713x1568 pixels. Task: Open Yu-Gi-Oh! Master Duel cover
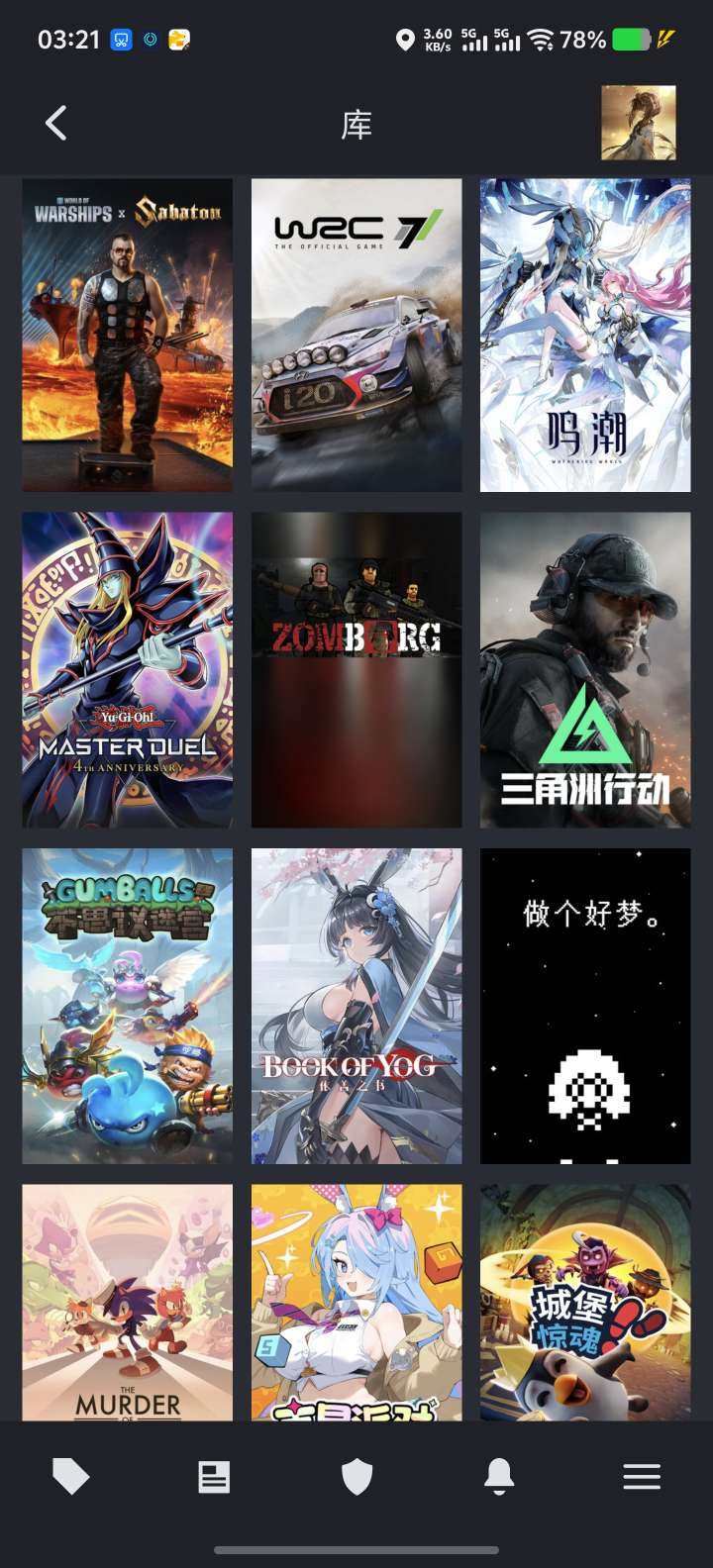click(x=126, y=669)
